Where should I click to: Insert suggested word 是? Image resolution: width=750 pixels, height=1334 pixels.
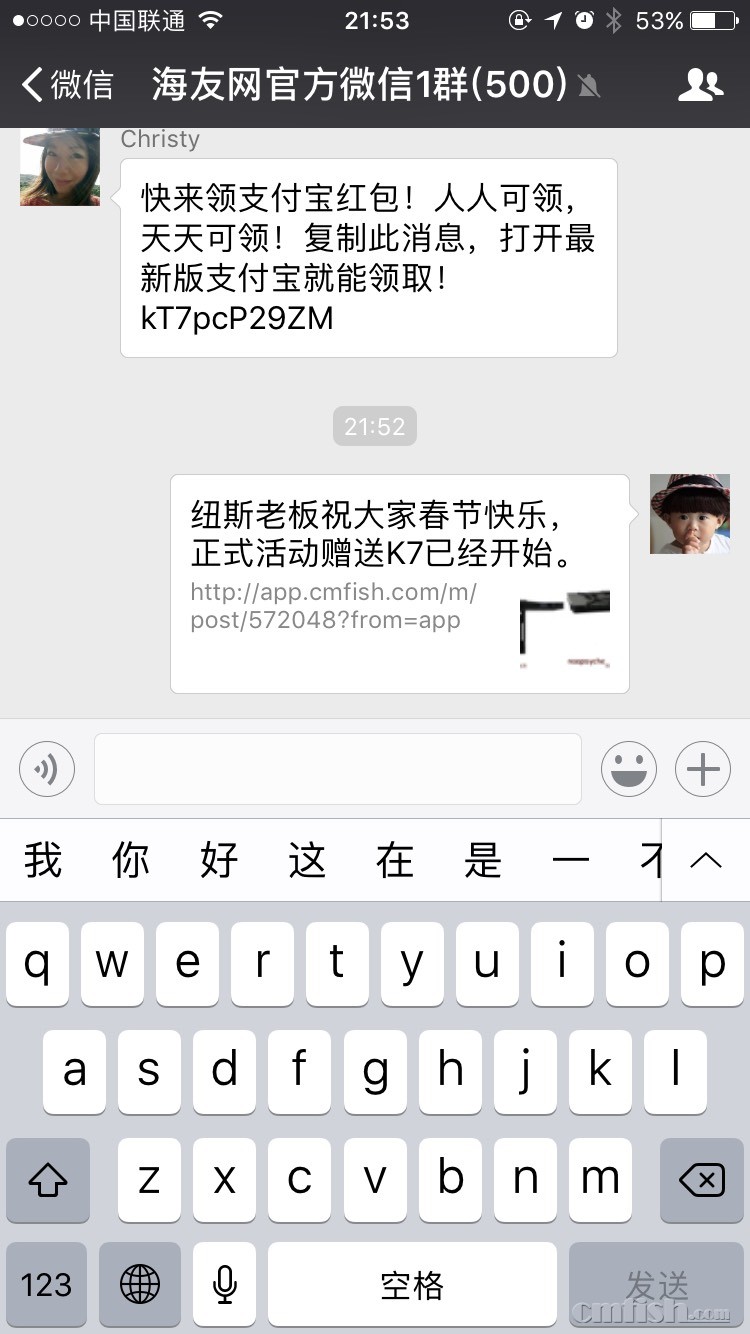(x=483, y=860)
